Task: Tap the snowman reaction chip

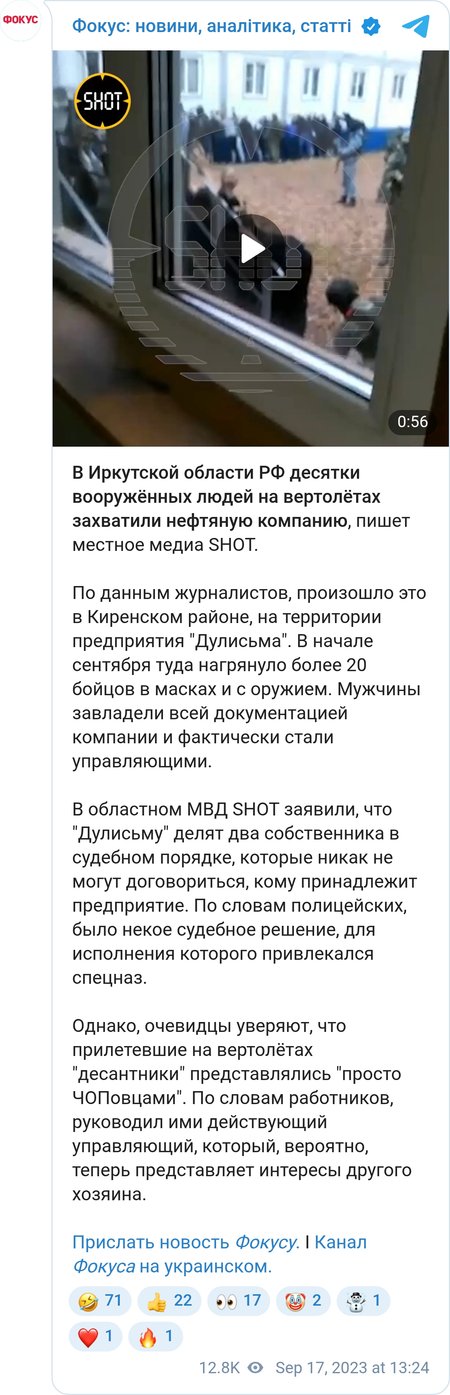Action: click(362, 1301)
